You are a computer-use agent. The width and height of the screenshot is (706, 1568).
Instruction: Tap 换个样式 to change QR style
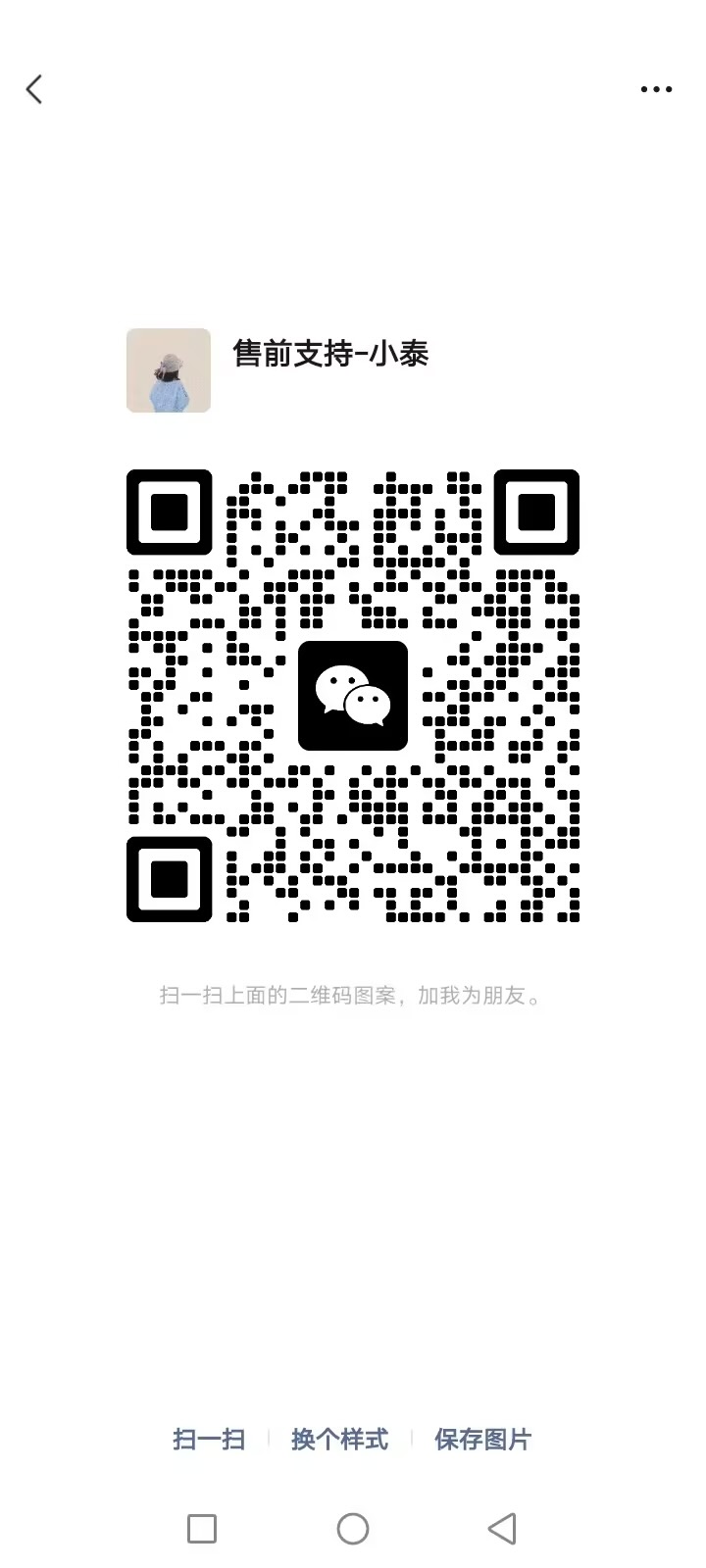(x=339, y=1439)
